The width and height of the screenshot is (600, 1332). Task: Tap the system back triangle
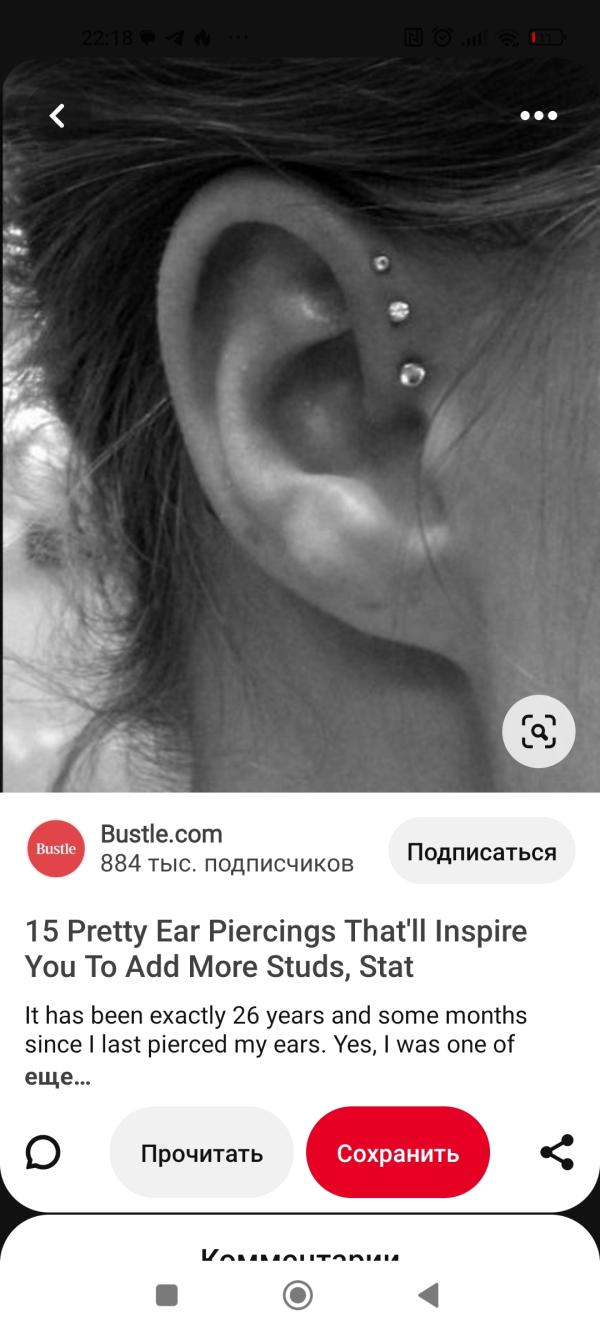(x=428, y=1296)
